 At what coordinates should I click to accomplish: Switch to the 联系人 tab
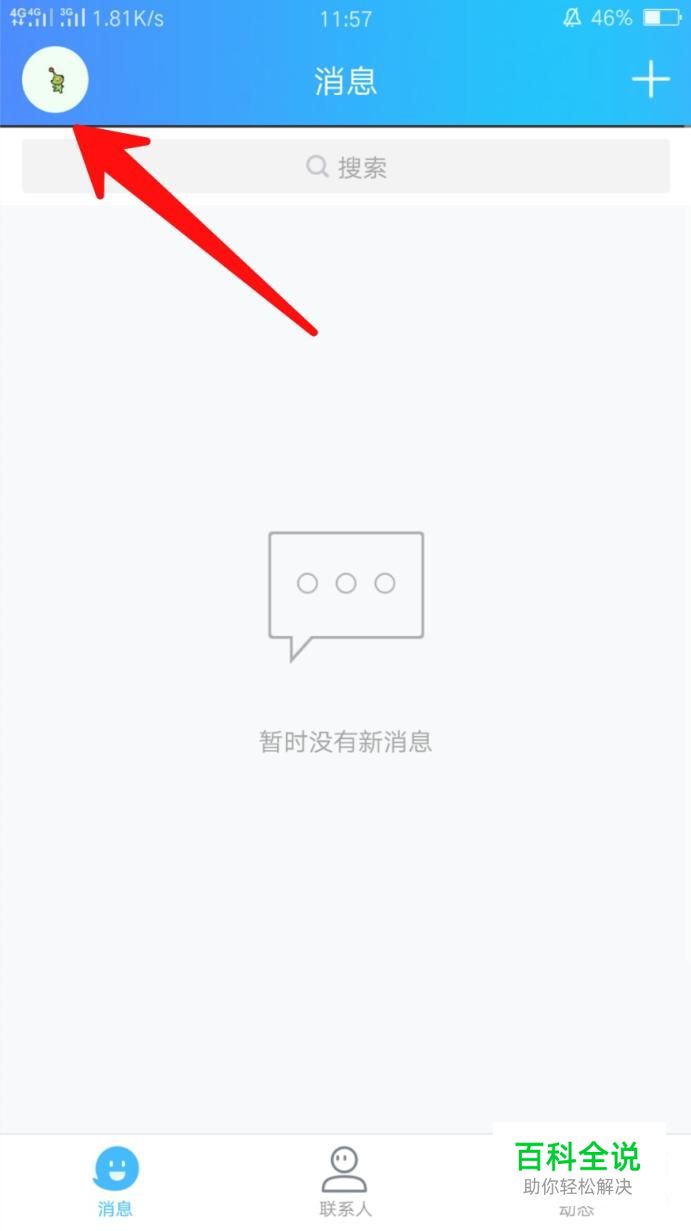point(345,1180)
